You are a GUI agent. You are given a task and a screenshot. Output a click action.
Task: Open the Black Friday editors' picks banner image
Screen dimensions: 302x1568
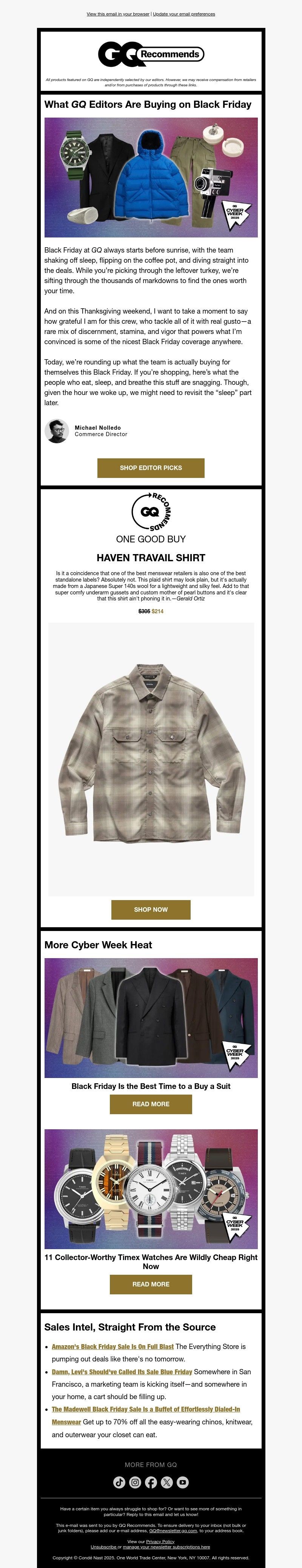click(151, 177)
